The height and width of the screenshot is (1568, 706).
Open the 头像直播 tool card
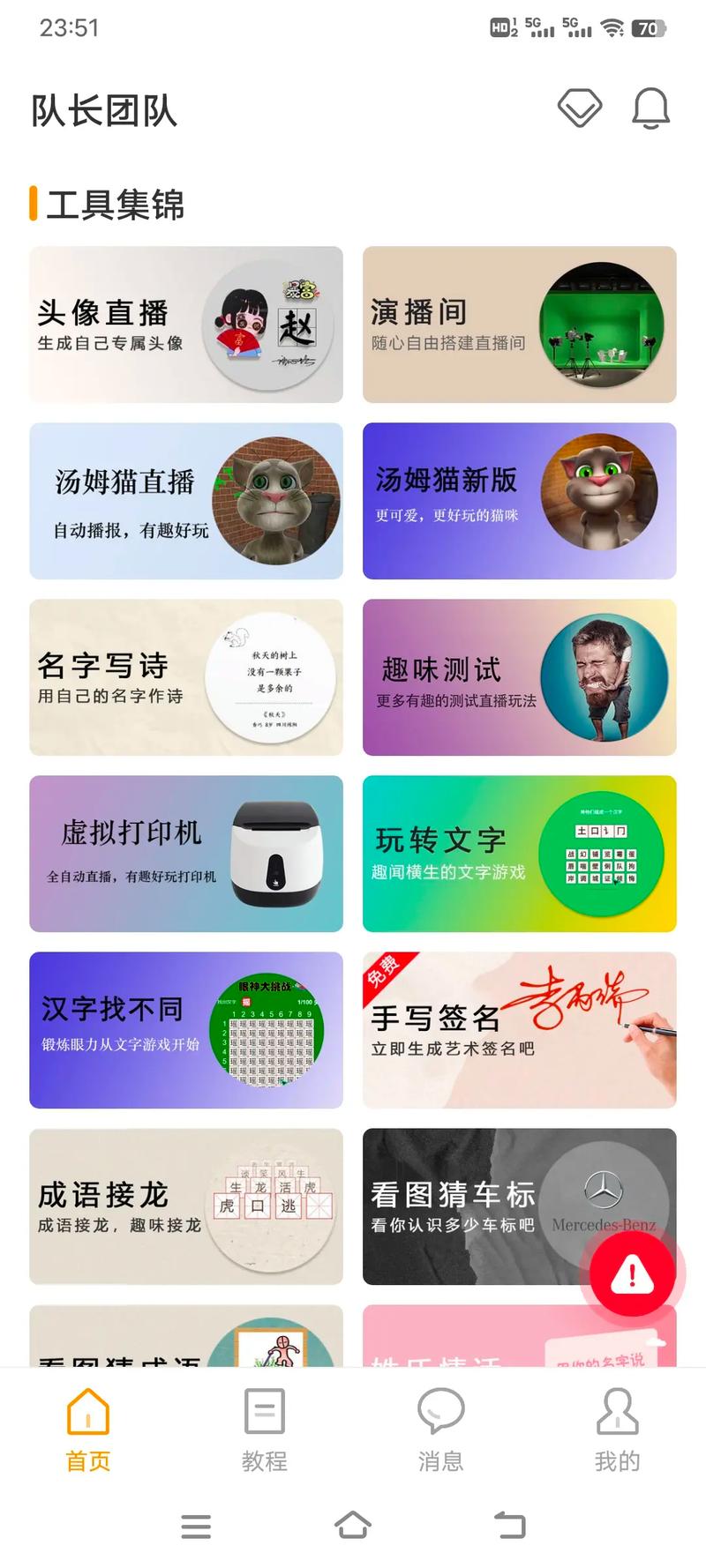click(185, 325)
